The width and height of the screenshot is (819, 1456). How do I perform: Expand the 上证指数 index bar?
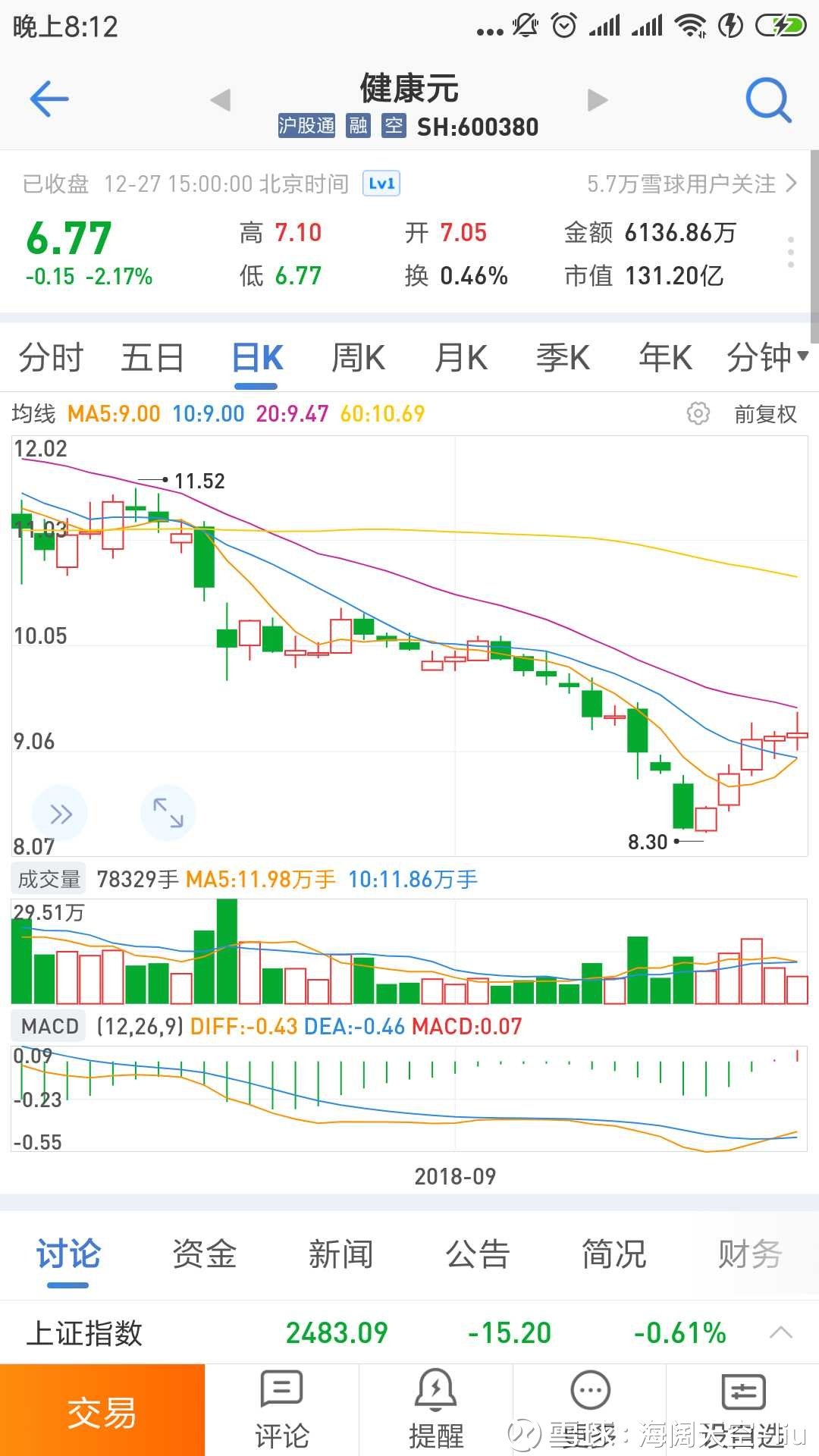[781, 1332]
